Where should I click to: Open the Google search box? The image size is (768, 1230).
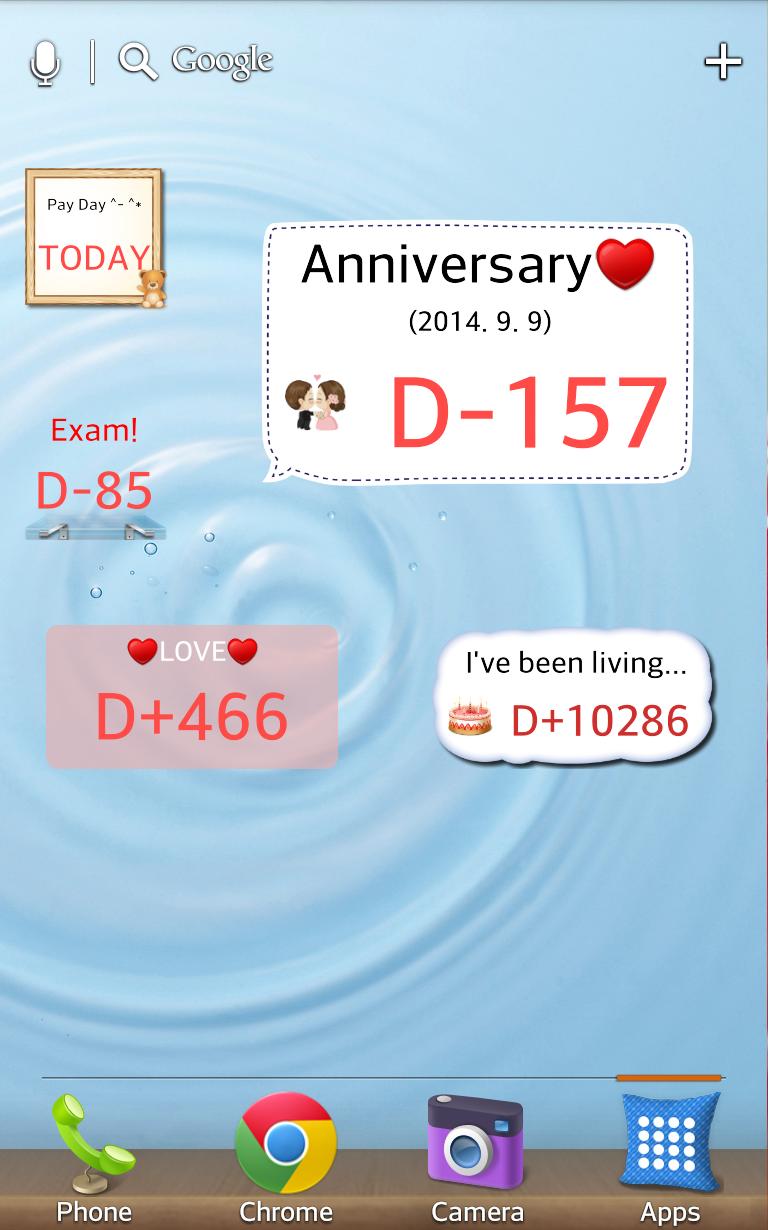[200, 61]
